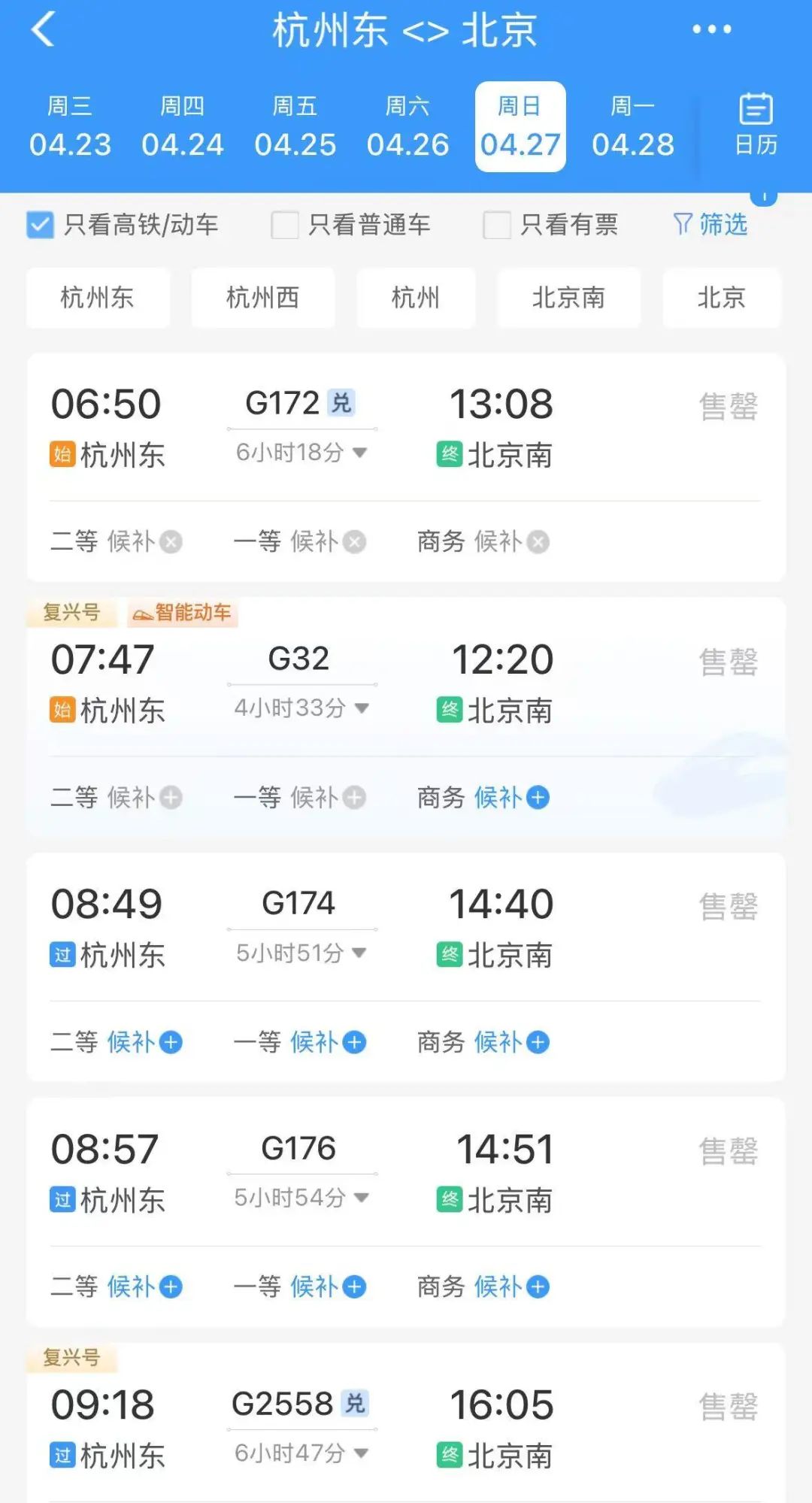The image size is (812, 1503).
Task: Expand G2558 stops via 6小时47分
Action: (301, 1453)
